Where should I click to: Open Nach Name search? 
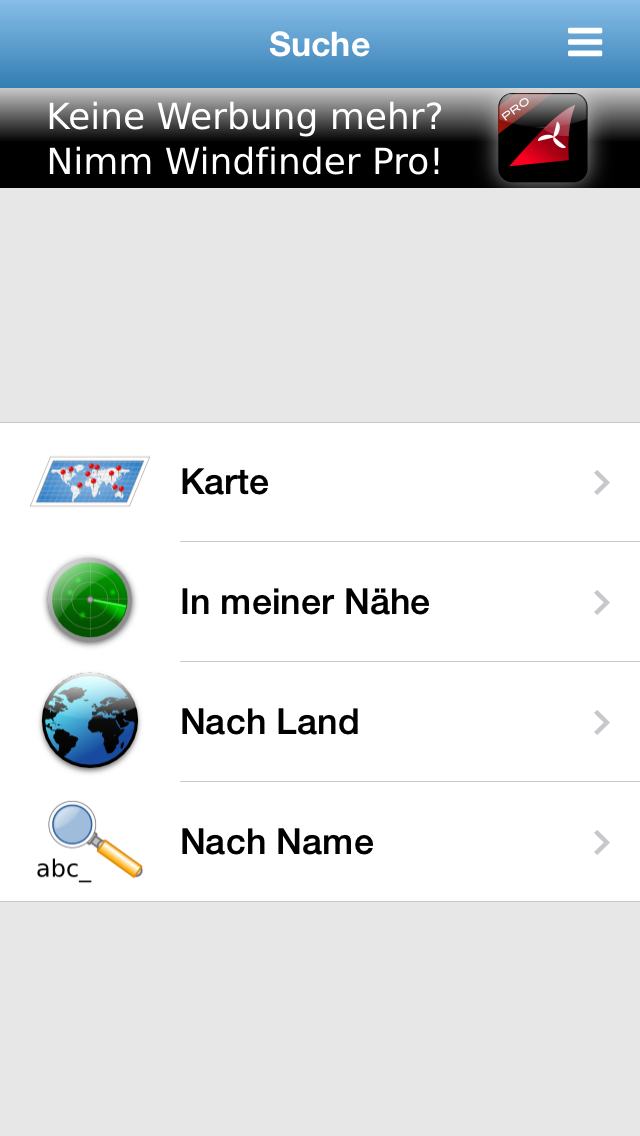pyautogui.click(x=320, y=842)
